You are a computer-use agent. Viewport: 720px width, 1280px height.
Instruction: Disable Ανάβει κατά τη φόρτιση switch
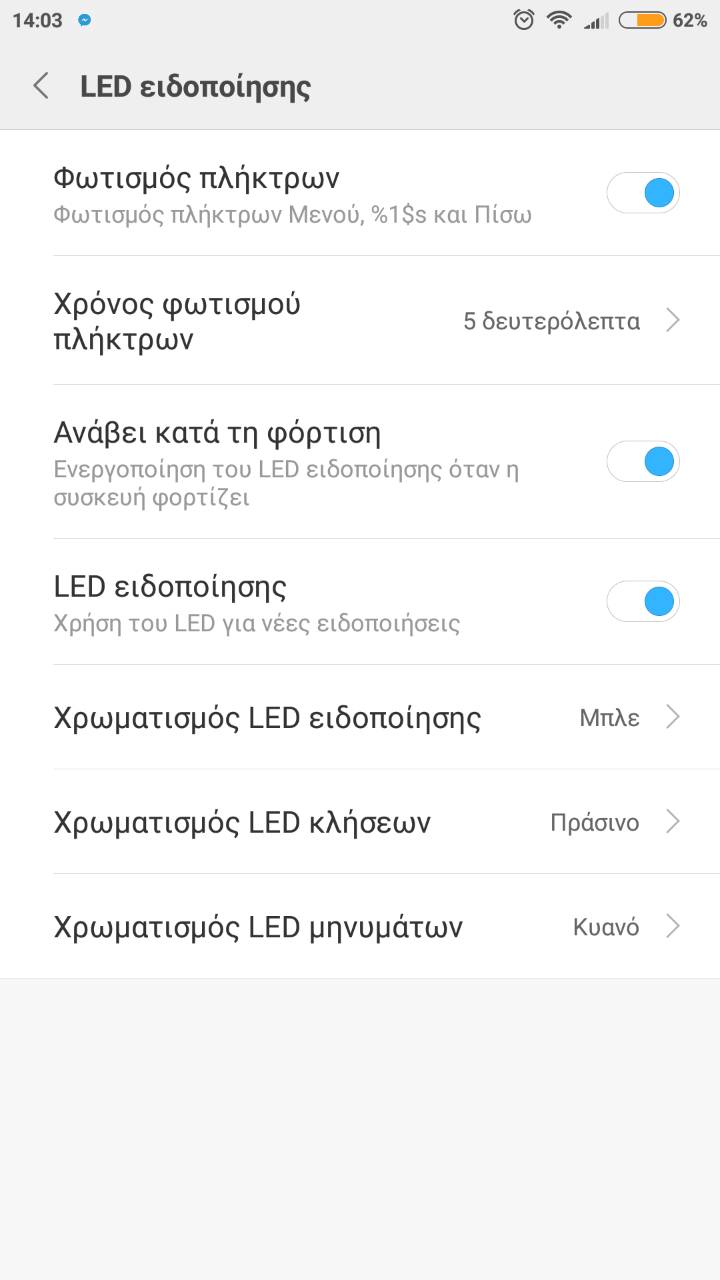click(643, 461)
